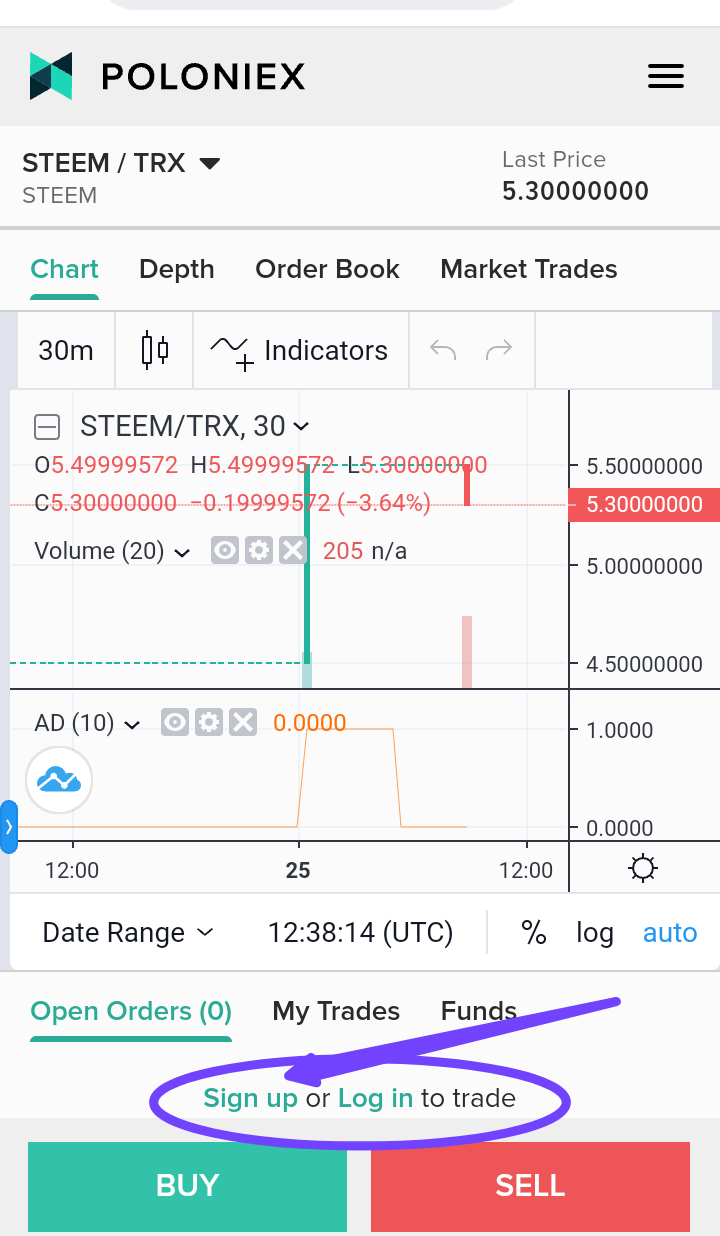Viewport: 720px width, 1236px height.
Task: Open settings for the Volume indicator
Action: 259,550
